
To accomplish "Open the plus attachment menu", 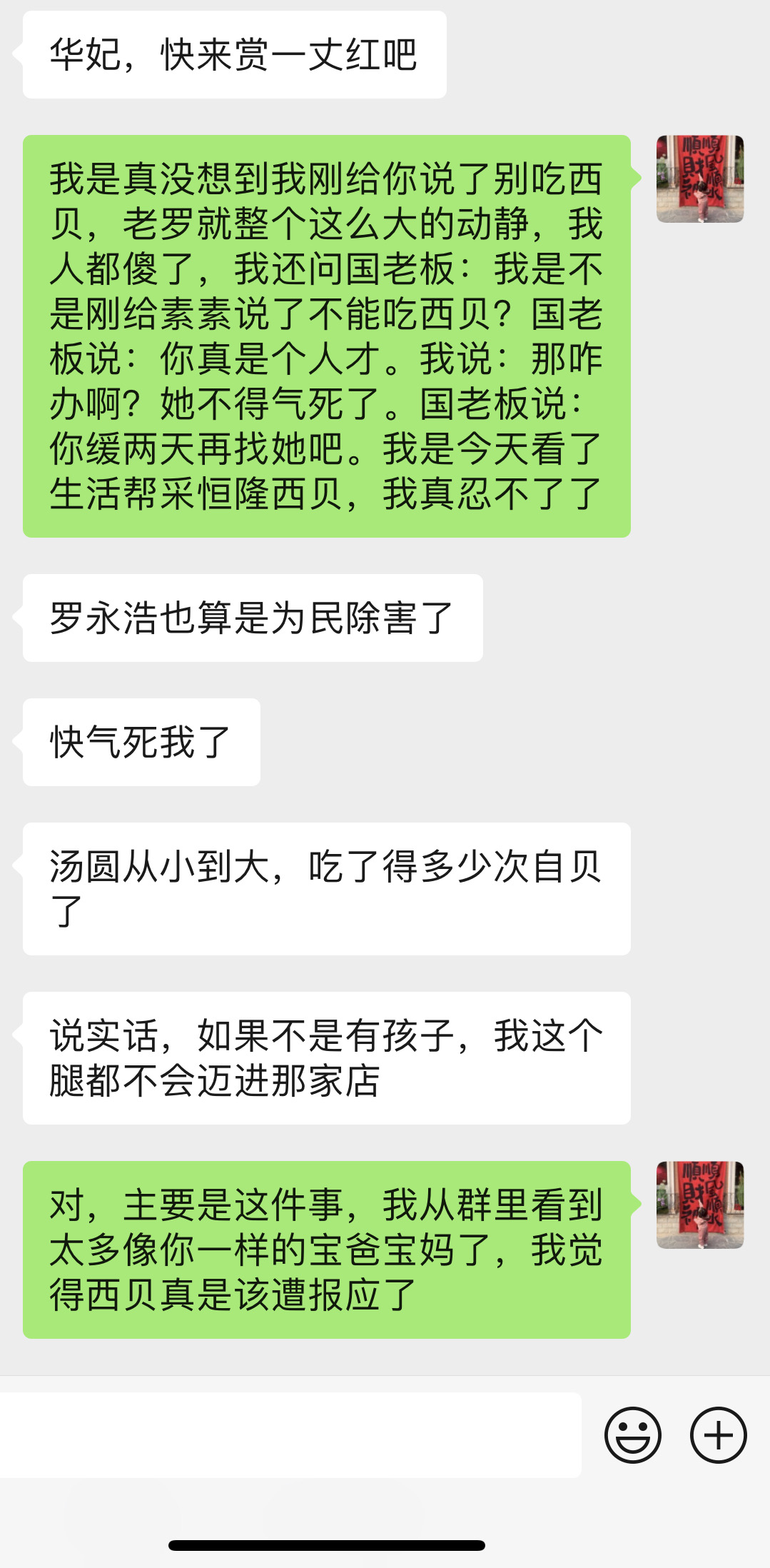I will (718, 1434).
